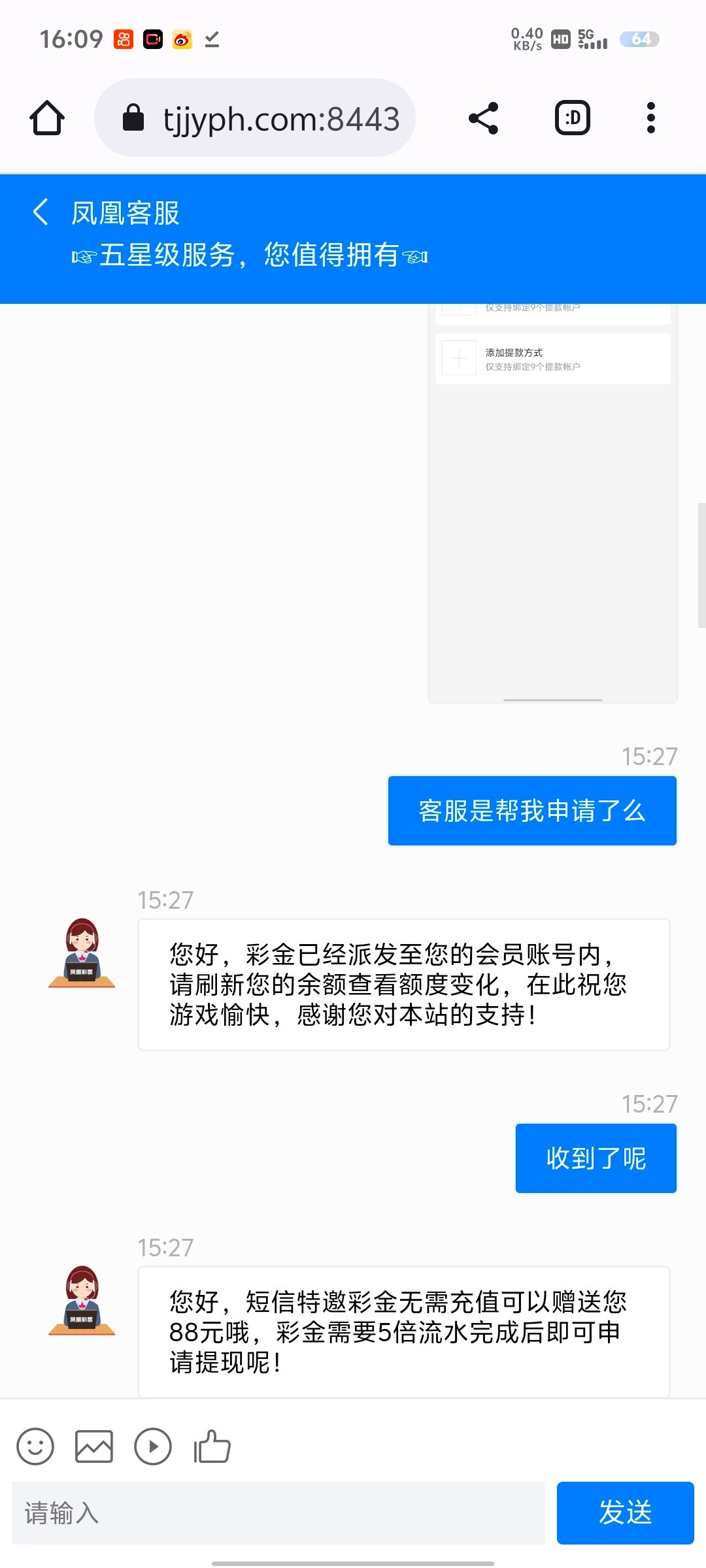Viewport: 706px width, 1568px height.
Task: Send a thumbs-up in the chat
Action: (212, 1446)
